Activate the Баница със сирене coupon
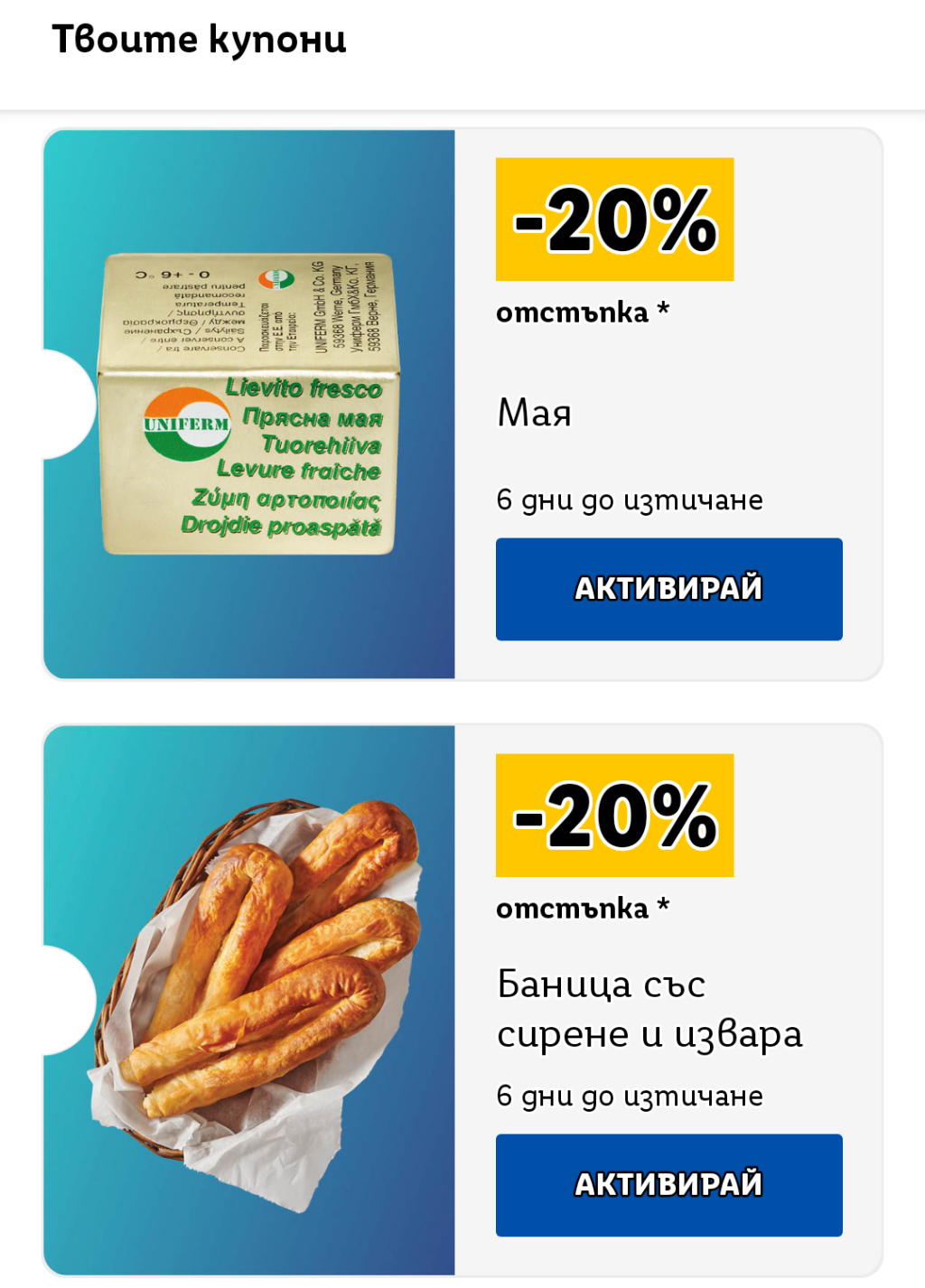The image size is (925, 1288). [668, 1184]
